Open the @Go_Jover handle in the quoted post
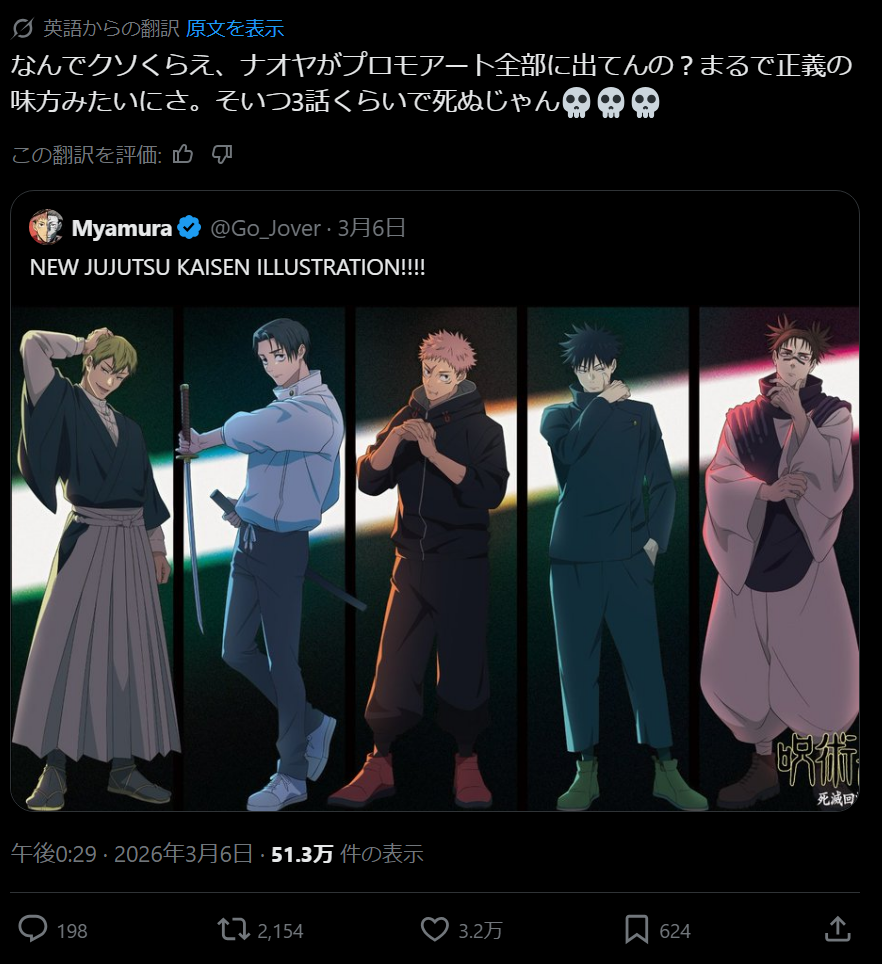 (265, 228)
